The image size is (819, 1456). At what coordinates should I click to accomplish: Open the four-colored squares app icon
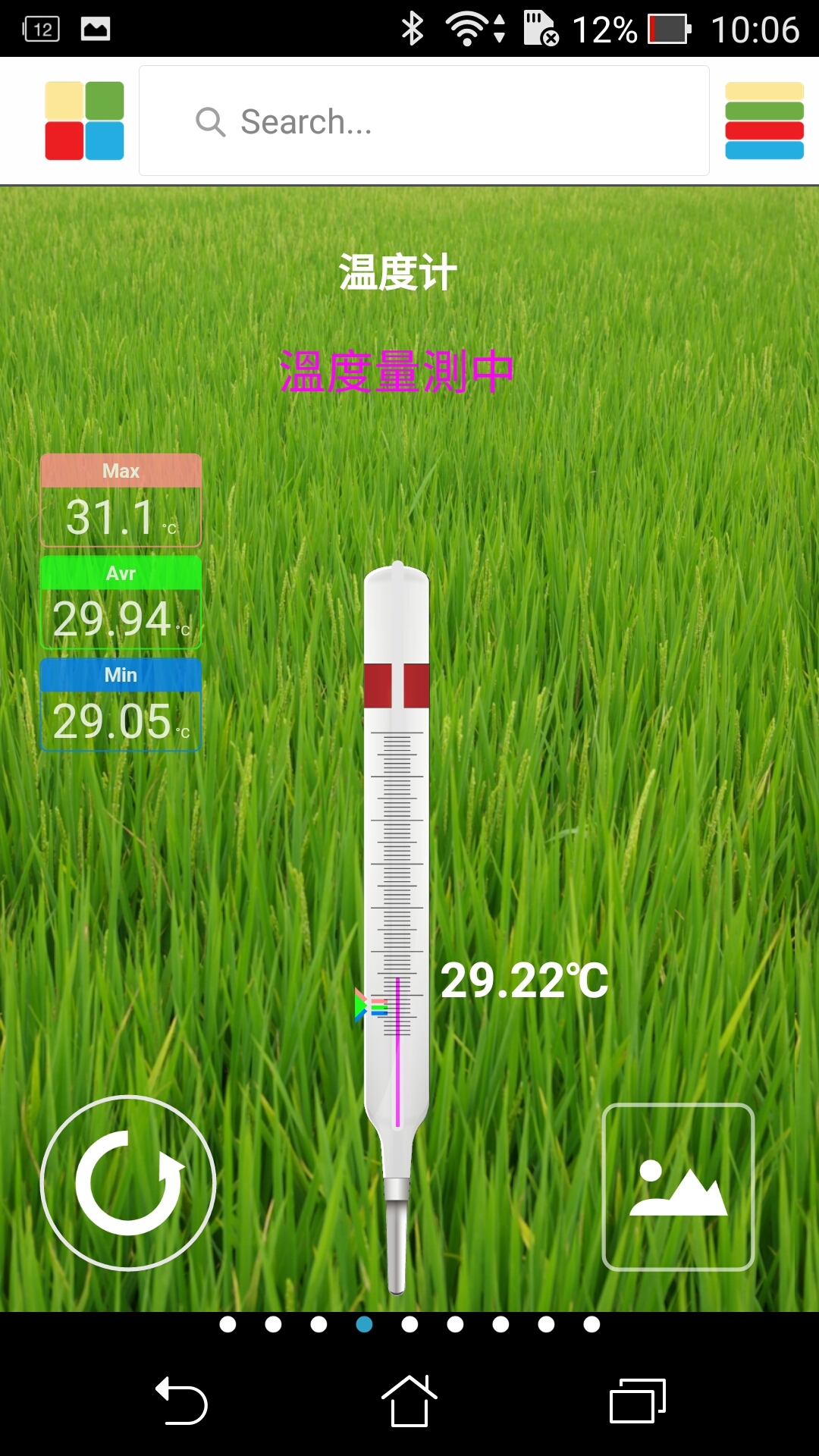coord(84,121)
